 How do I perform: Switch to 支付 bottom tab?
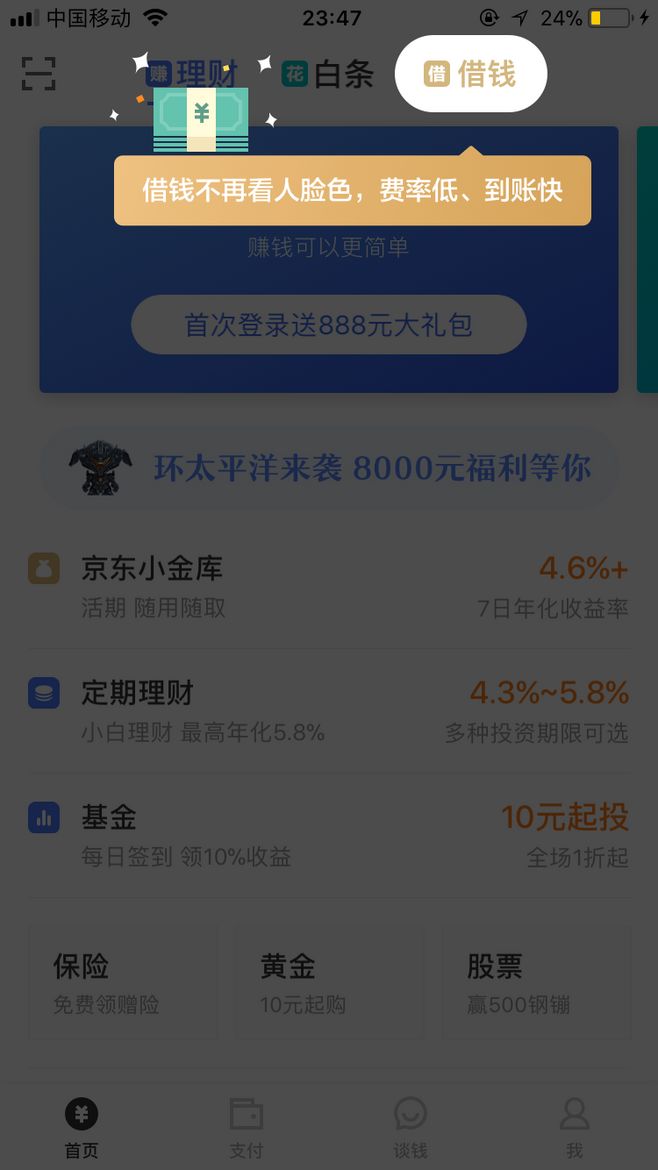(246, 1127)
